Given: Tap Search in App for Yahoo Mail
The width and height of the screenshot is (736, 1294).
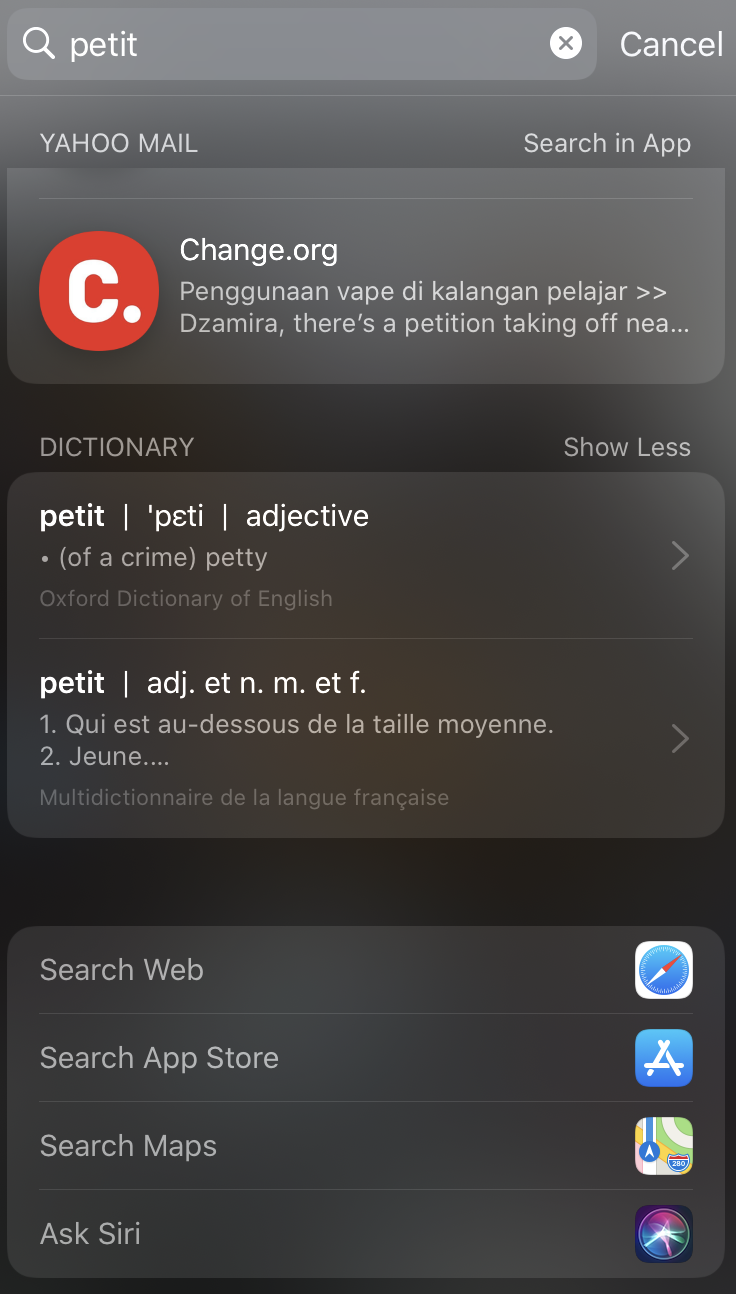Looking at the screenshot, I should tap(606, 143).
